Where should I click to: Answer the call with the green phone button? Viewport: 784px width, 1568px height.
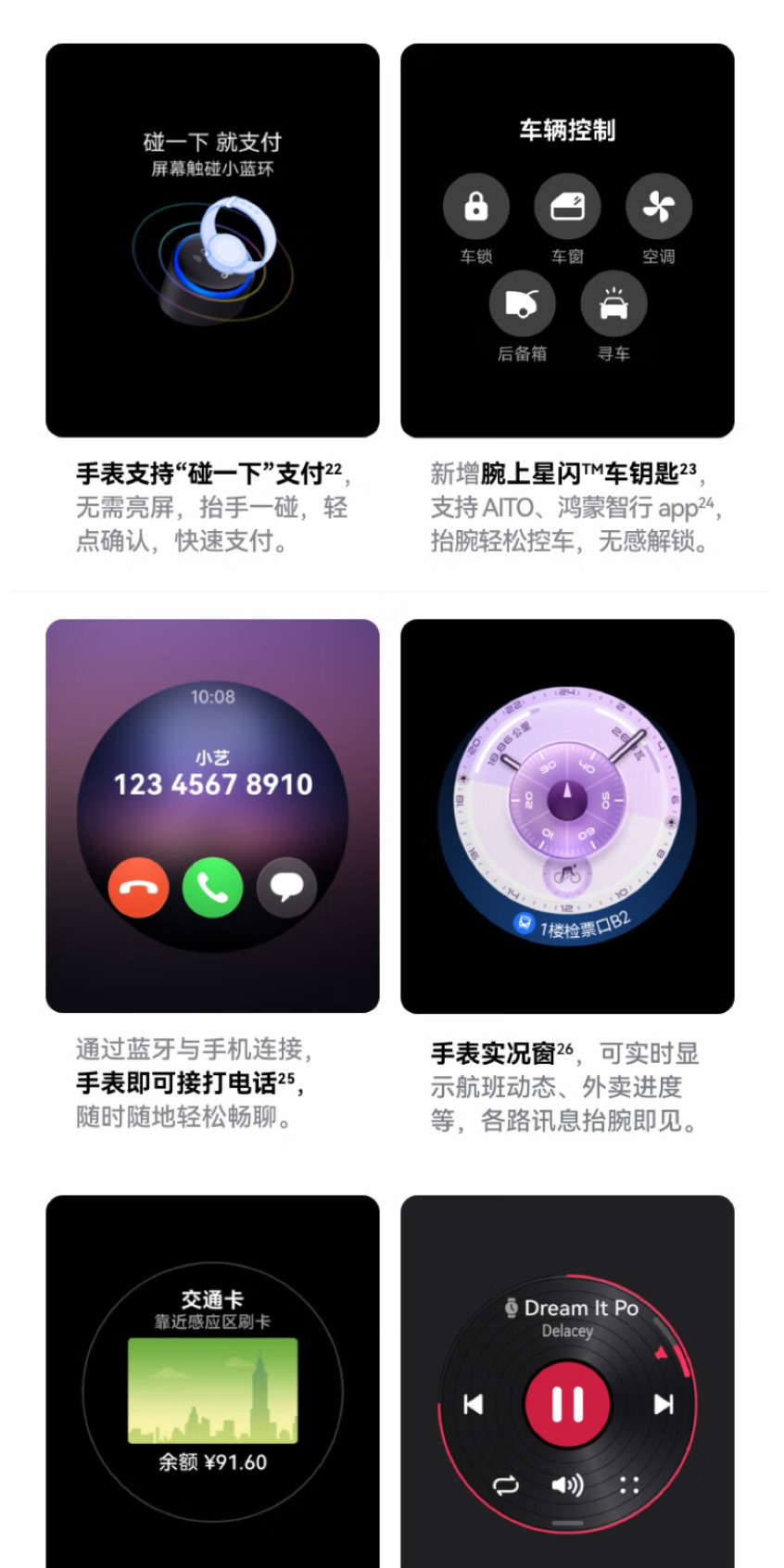212,887
